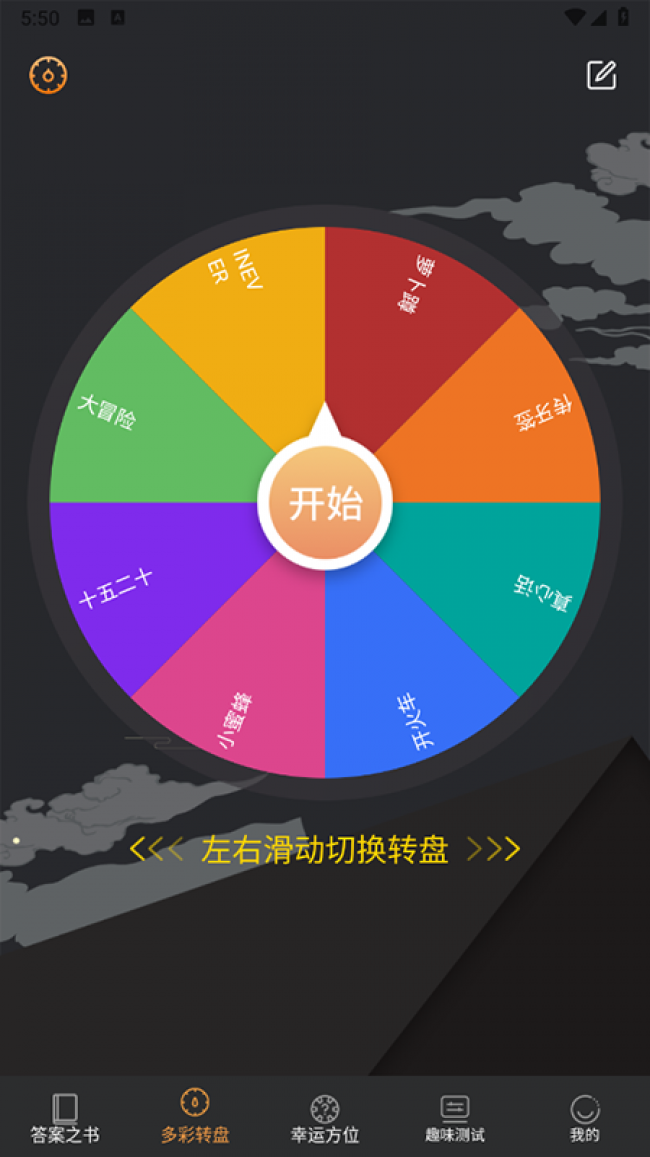Open the orange wheel icon at top left
The width and height of the screenshot is (650, 1157).
(x=48, y=75)
